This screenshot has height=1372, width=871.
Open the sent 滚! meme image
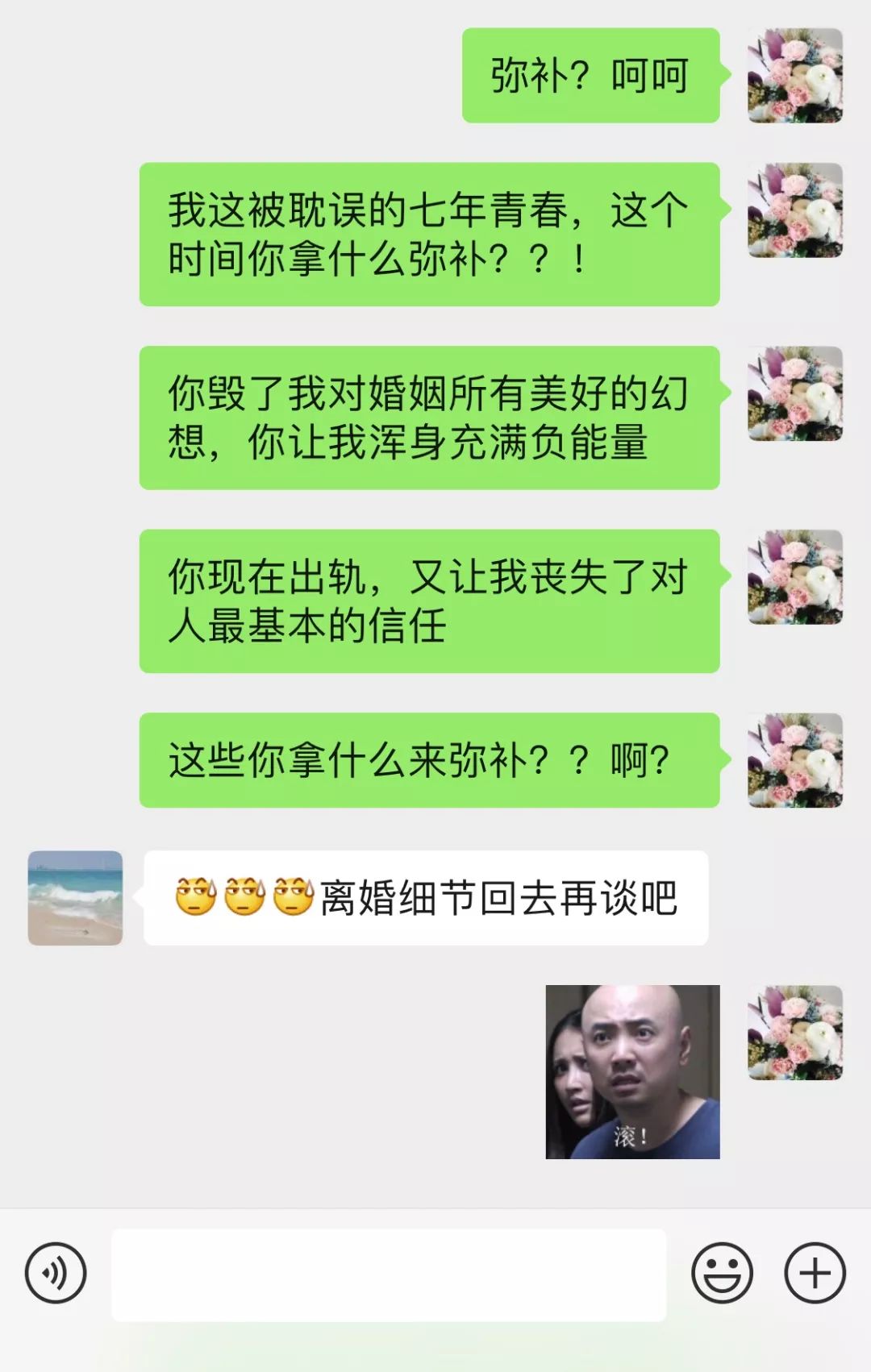pyautogui.click(x=632, y=1071)
